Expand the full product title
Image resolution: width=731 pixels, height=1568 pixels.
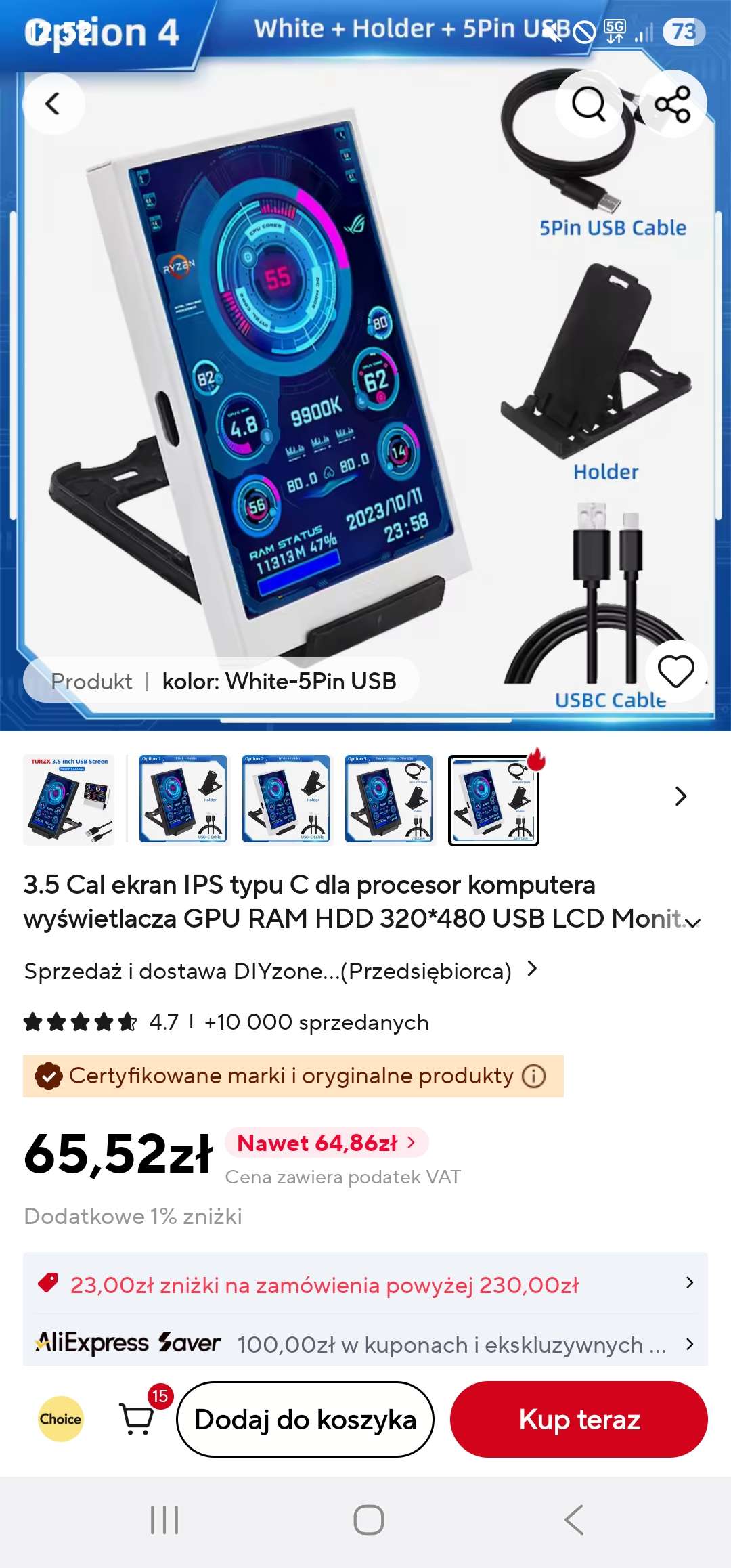pyautogui.click(x=692, y=922)
